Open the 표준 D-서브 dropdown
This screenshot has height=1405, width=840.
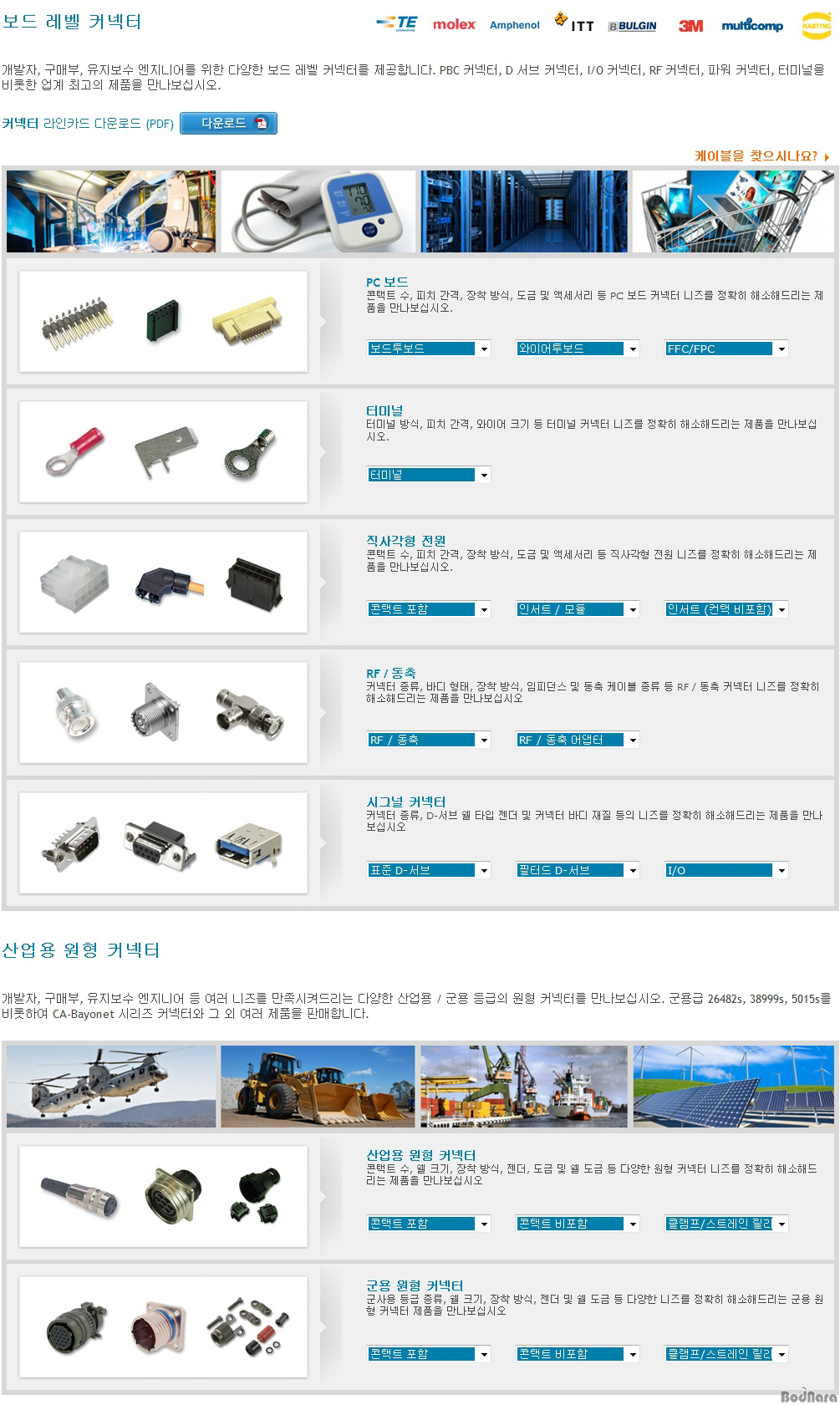point(429,870)
